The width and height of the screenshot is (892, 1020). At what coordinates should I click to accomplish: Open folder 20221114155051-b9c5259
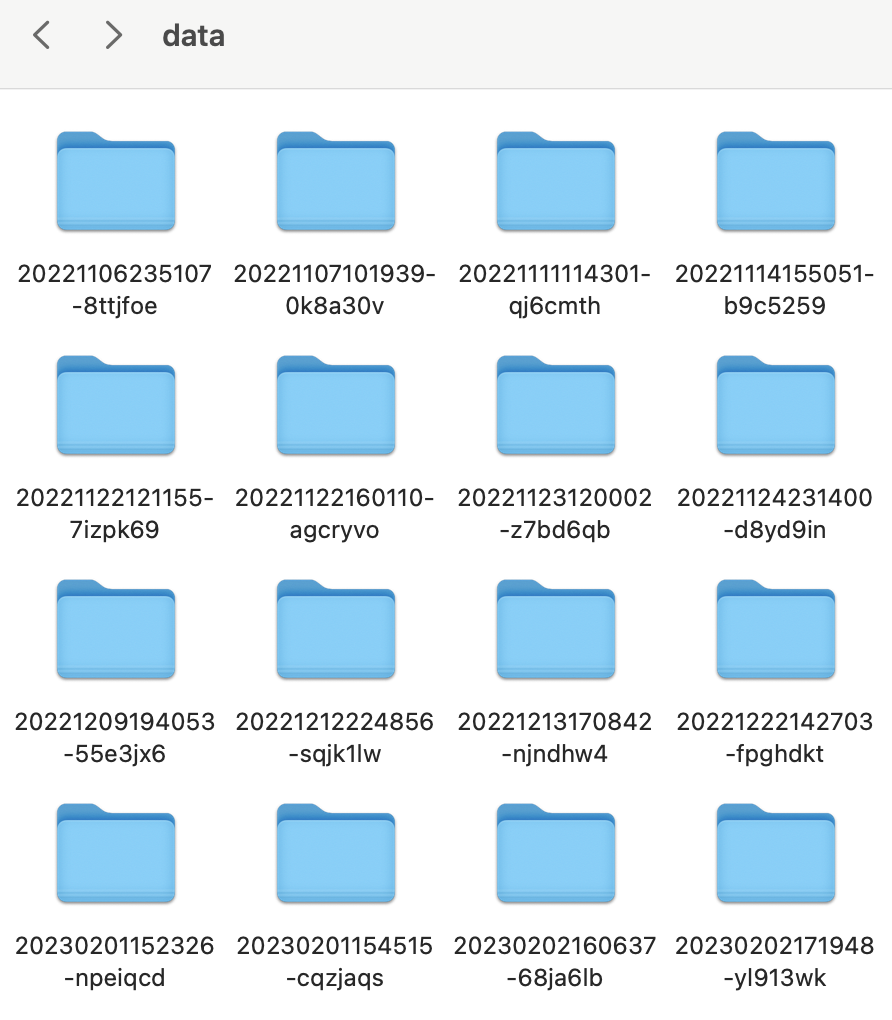point(775,182)
